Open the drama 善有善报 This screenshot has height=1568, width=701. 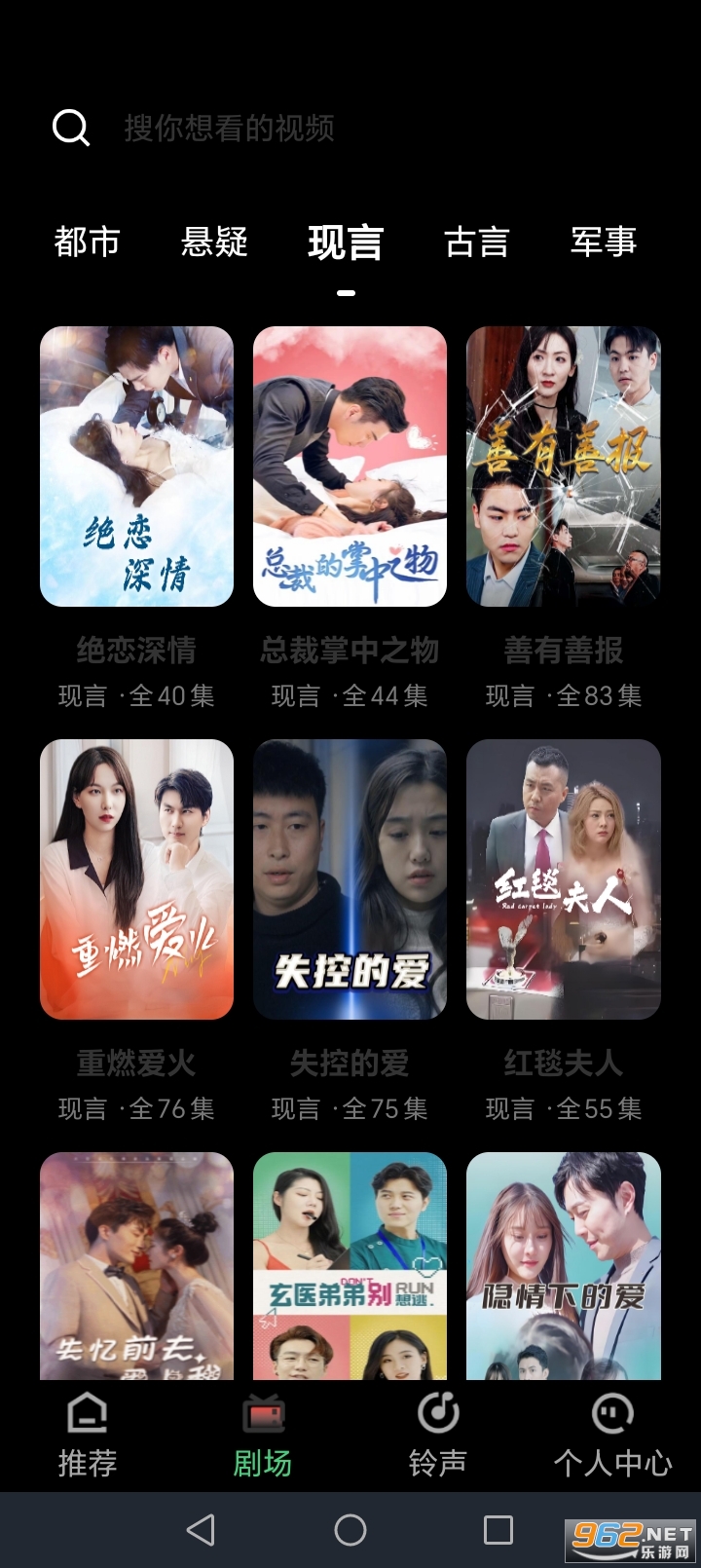tap(564, 467)
